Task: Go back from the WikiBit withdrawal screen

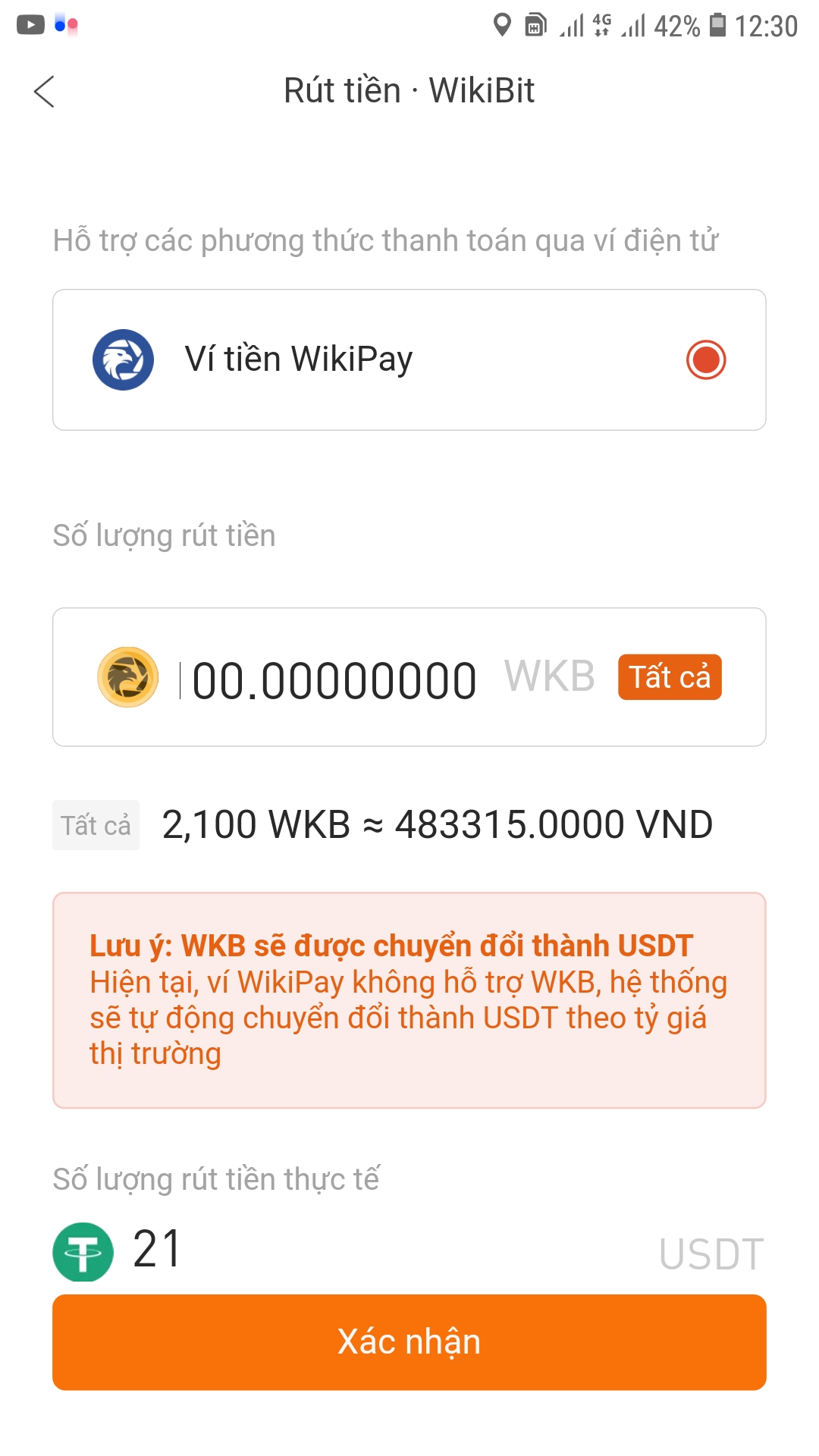Action: click(44, 92)
